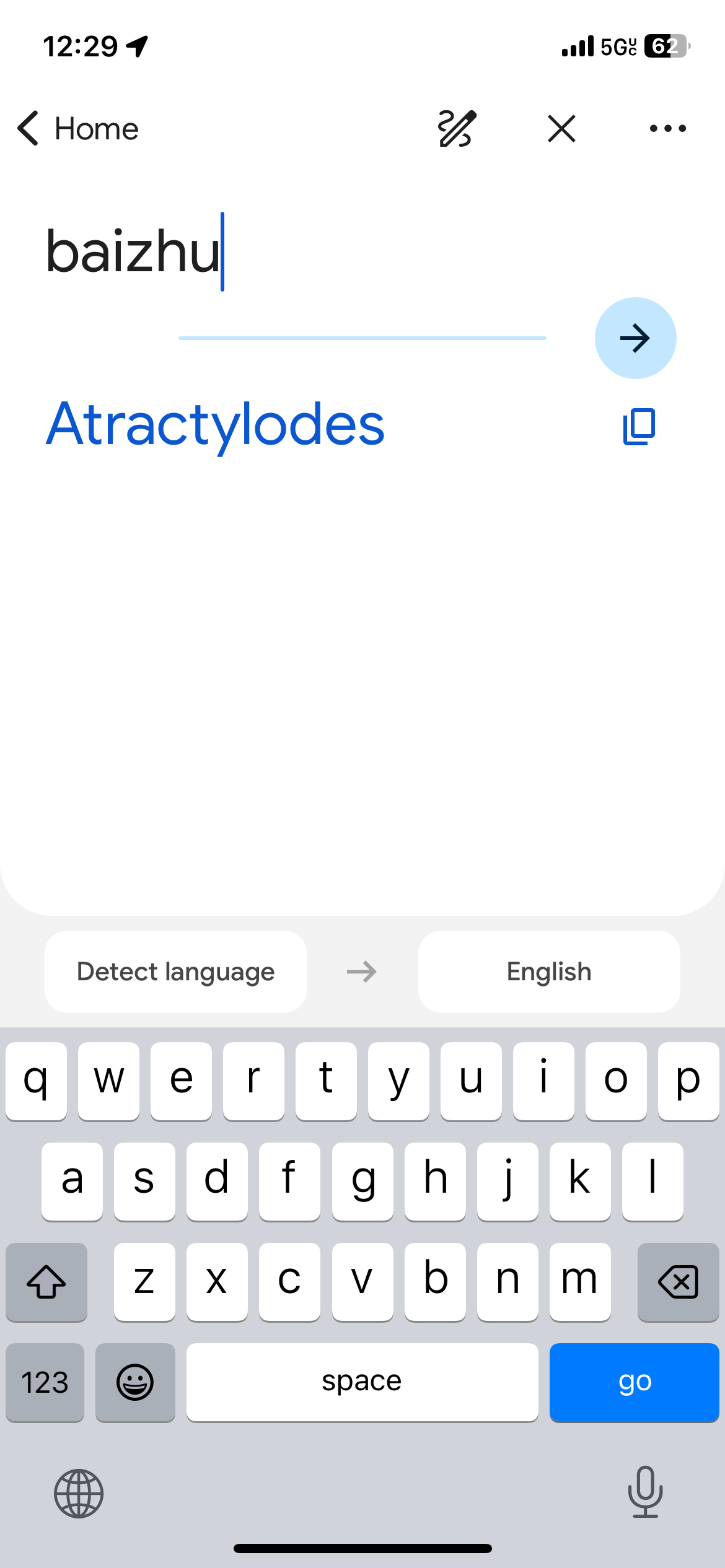Start voice dictation with the microphone

(645, 1492)
